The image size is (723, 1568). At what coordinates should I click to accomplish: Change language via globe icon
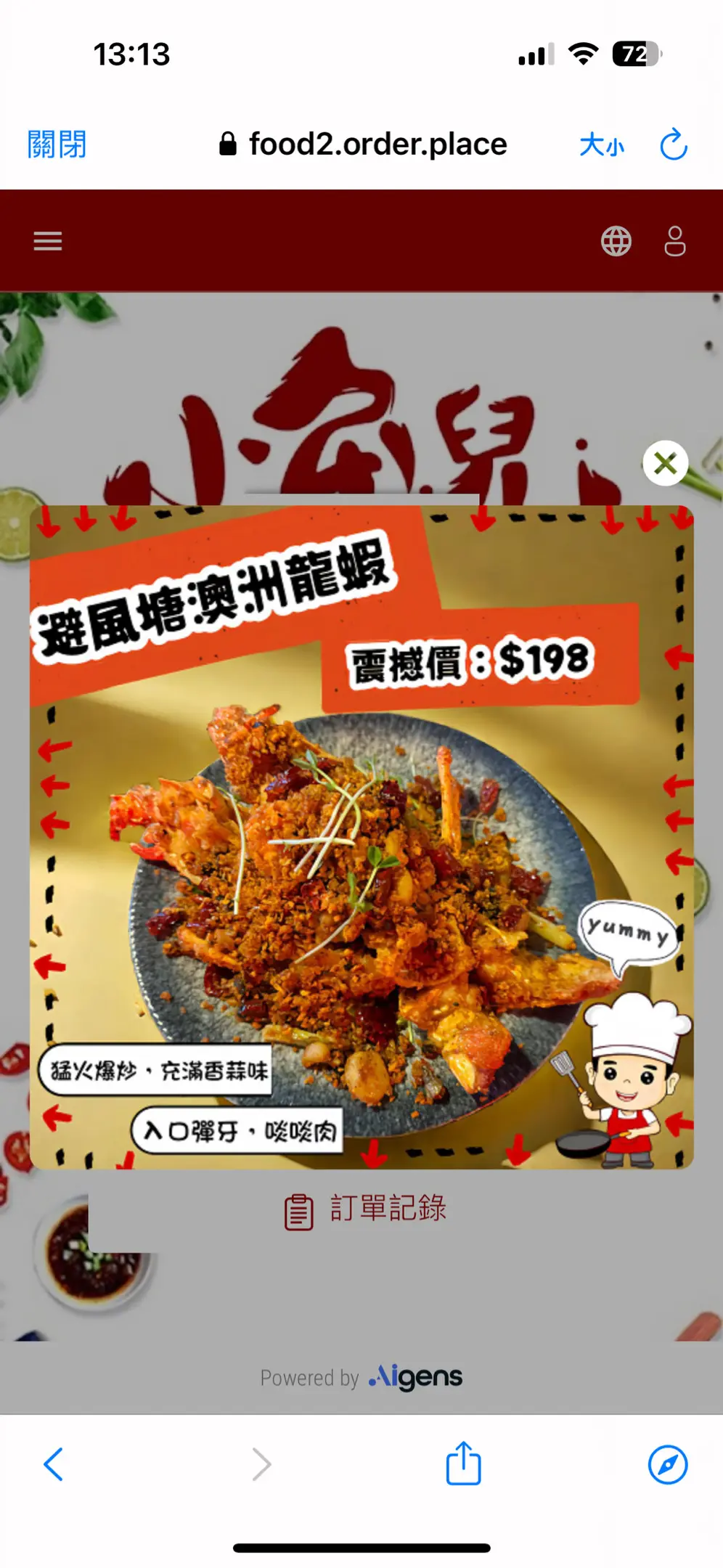pos(616,241)
